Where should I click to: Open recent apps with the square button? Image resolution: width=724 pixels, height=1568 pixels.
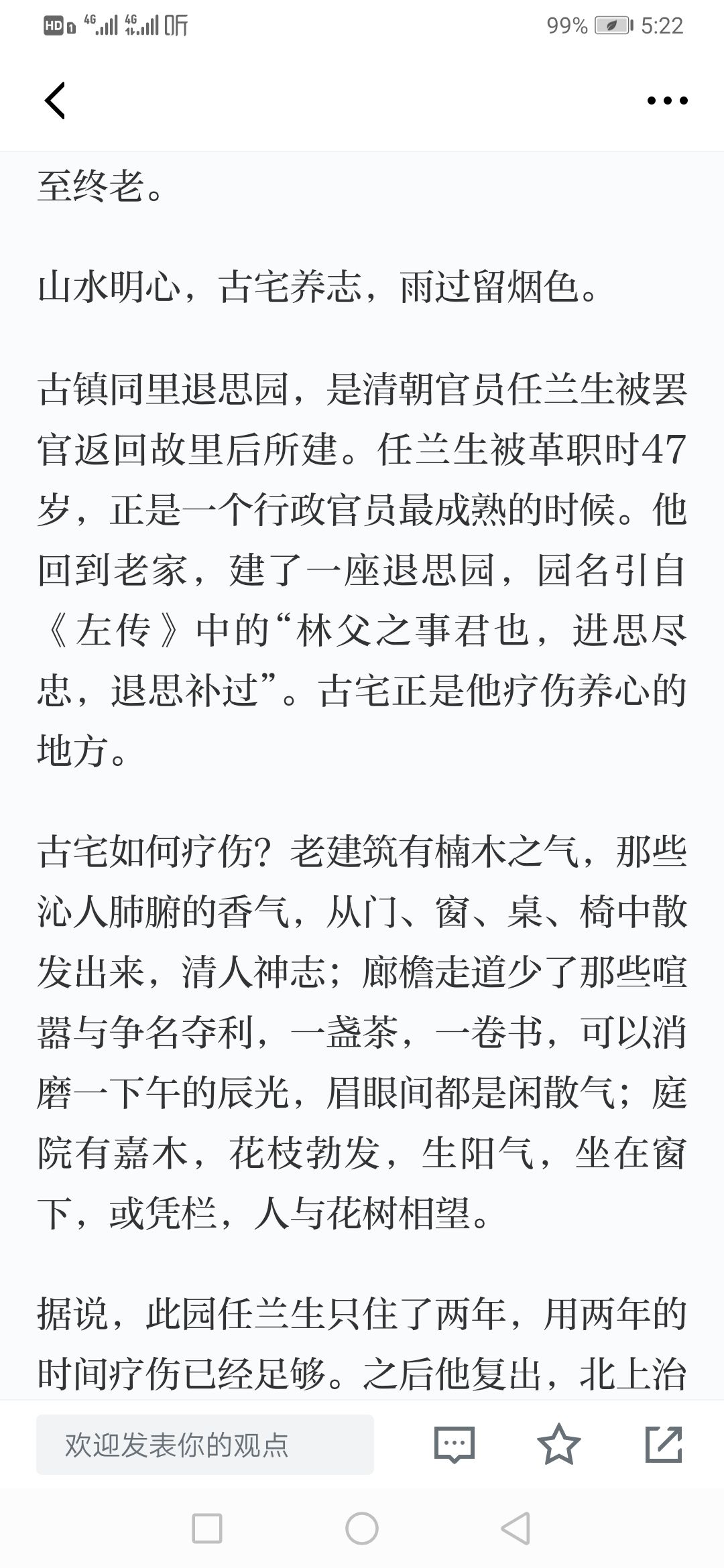207,1528
